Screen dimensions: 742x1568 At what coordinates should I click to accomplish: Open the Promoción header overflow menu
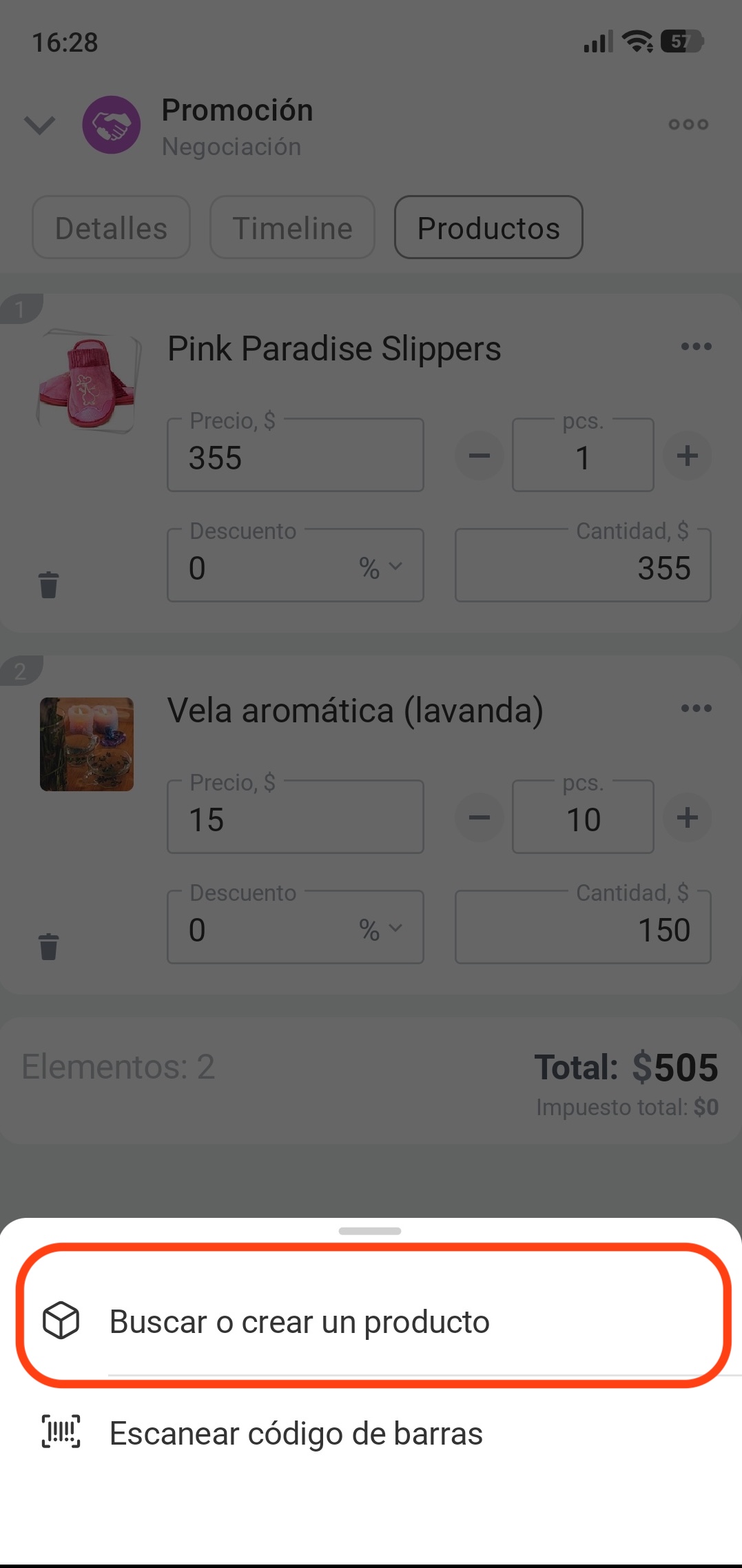(688, 125)
